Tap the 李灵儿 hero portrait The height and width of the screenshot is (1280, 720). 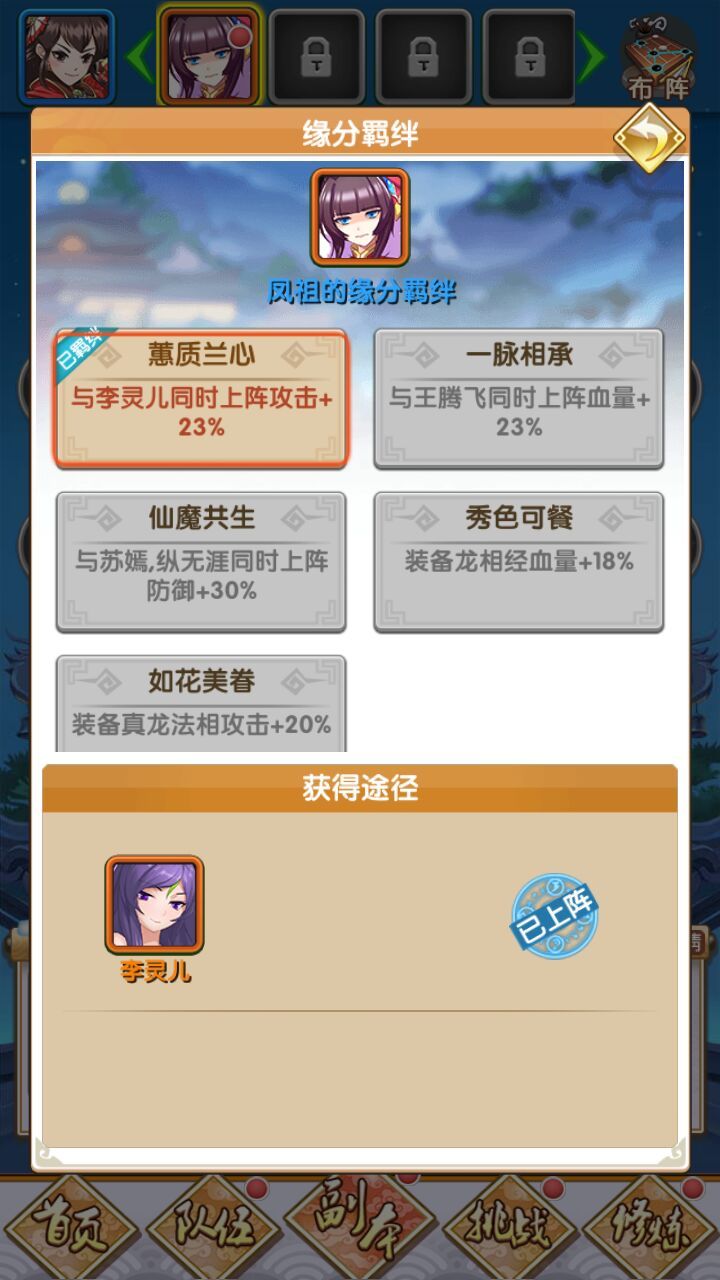[x=155, y=906]
